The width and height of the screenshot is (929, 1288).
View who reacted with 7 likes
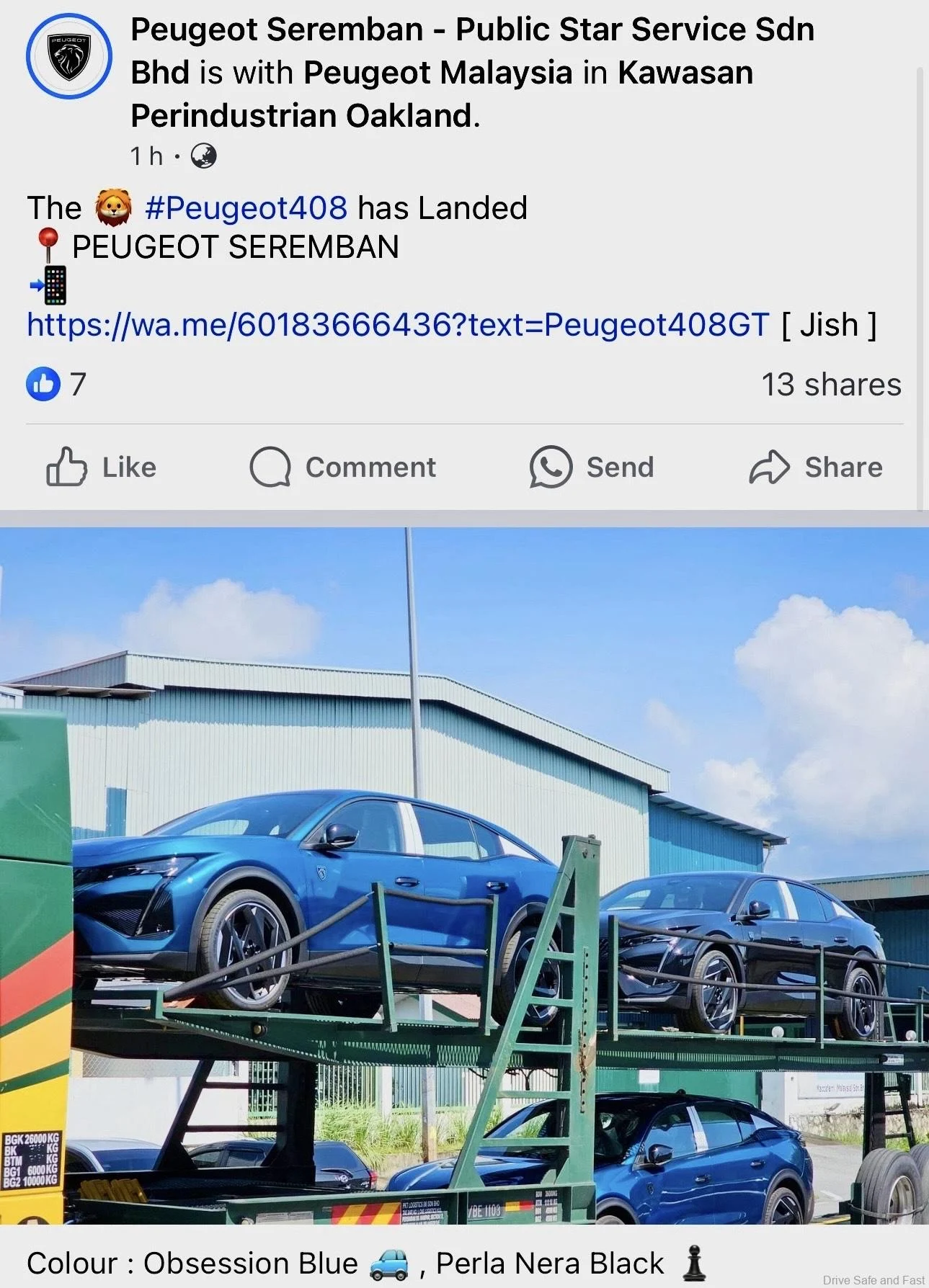pyautogui.click(x=56, y=384)
